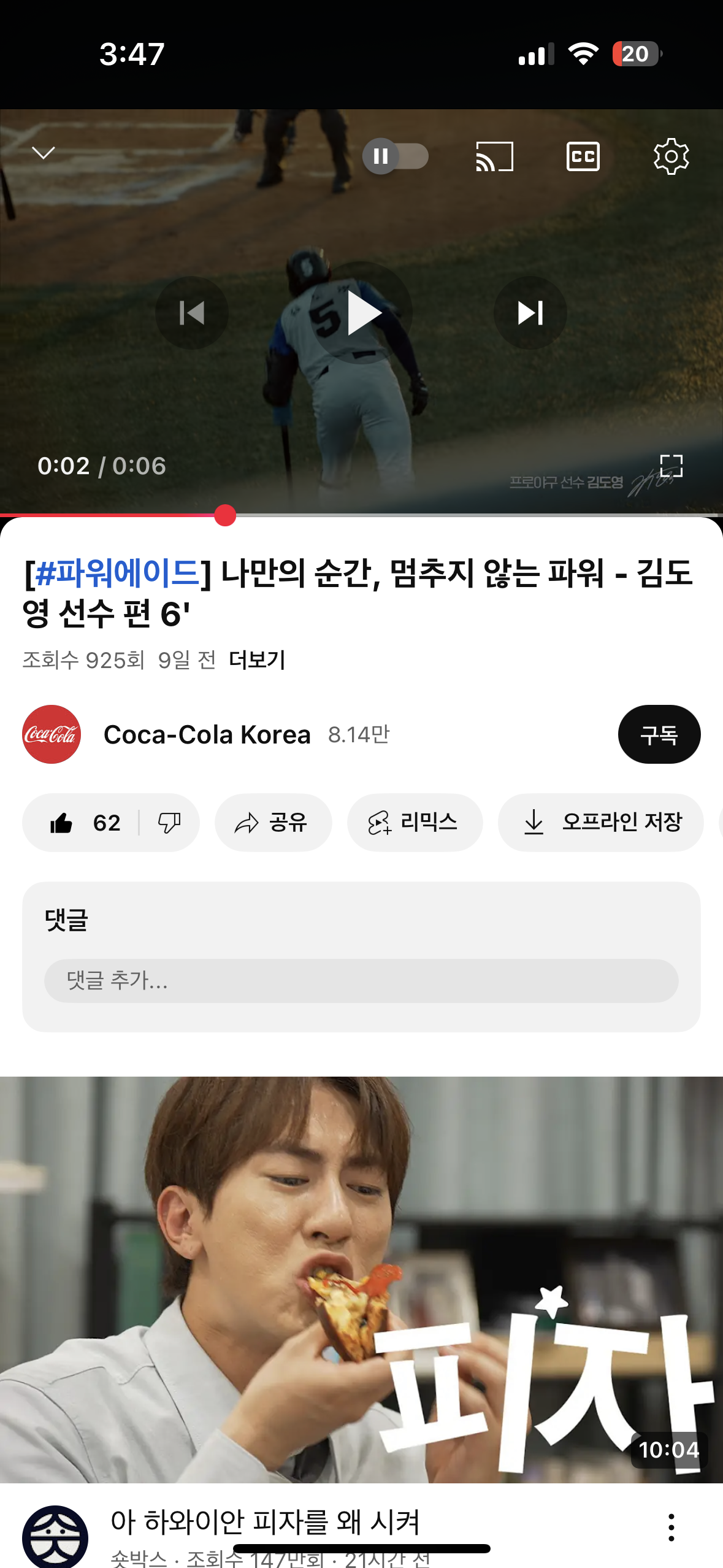
Task: Open the Hawaiian pizza video thumbnail
Action: coord(361,1279)
